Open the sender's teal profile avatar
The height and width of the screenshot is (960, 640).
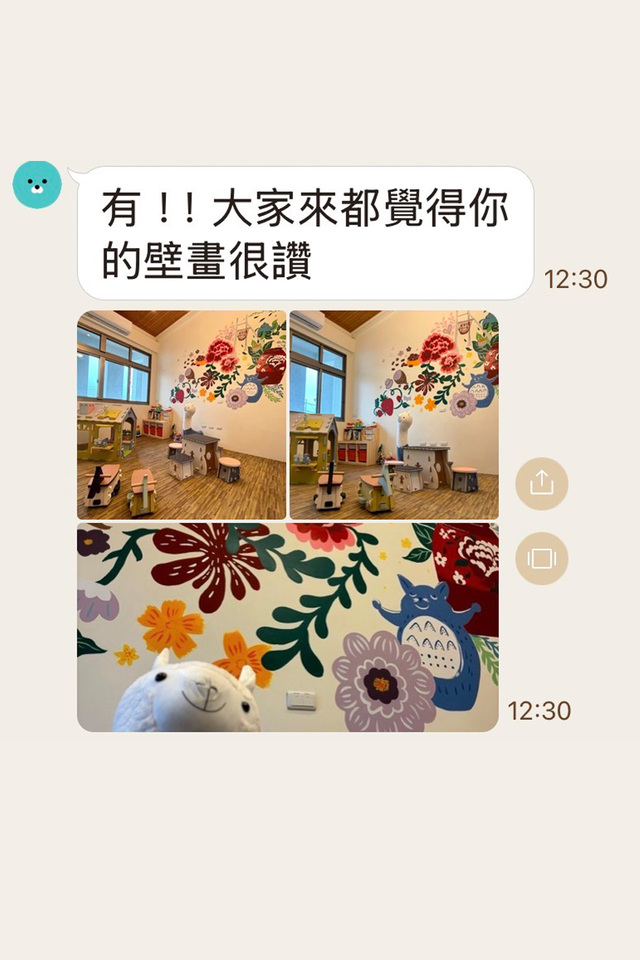coord(37,185)
